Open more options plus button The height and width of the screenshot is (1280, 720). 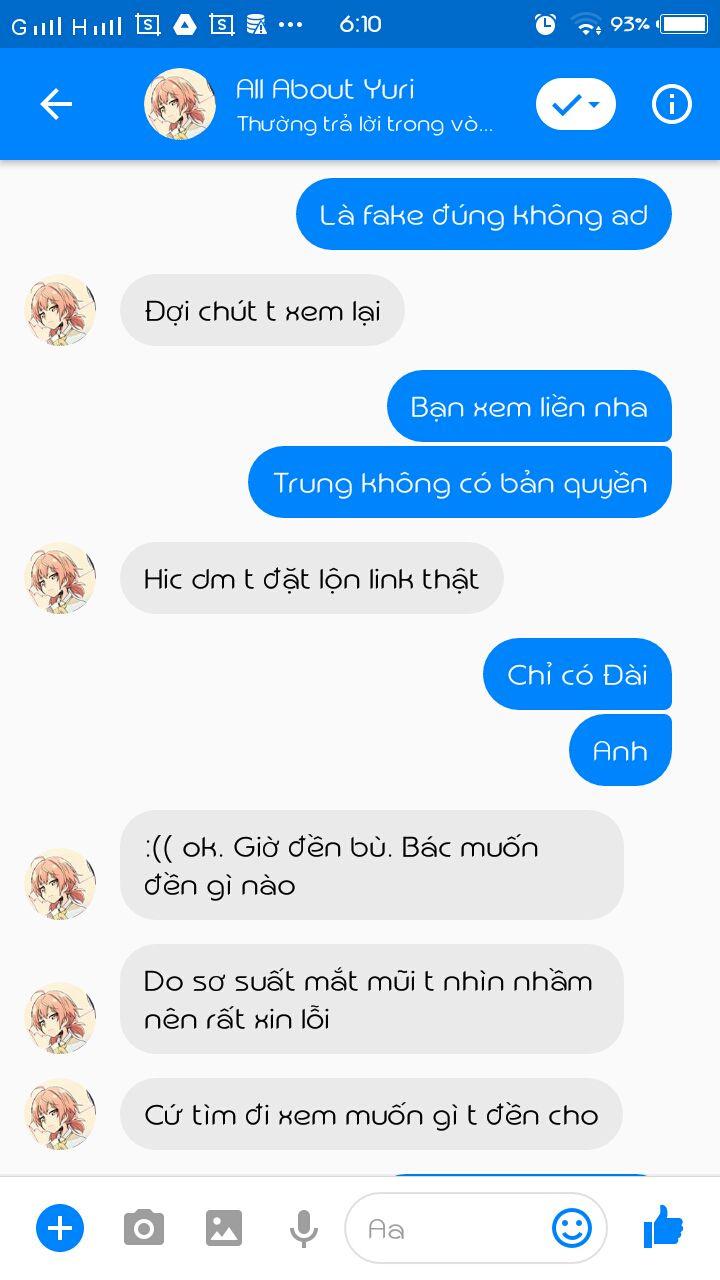pos(60,1228)
